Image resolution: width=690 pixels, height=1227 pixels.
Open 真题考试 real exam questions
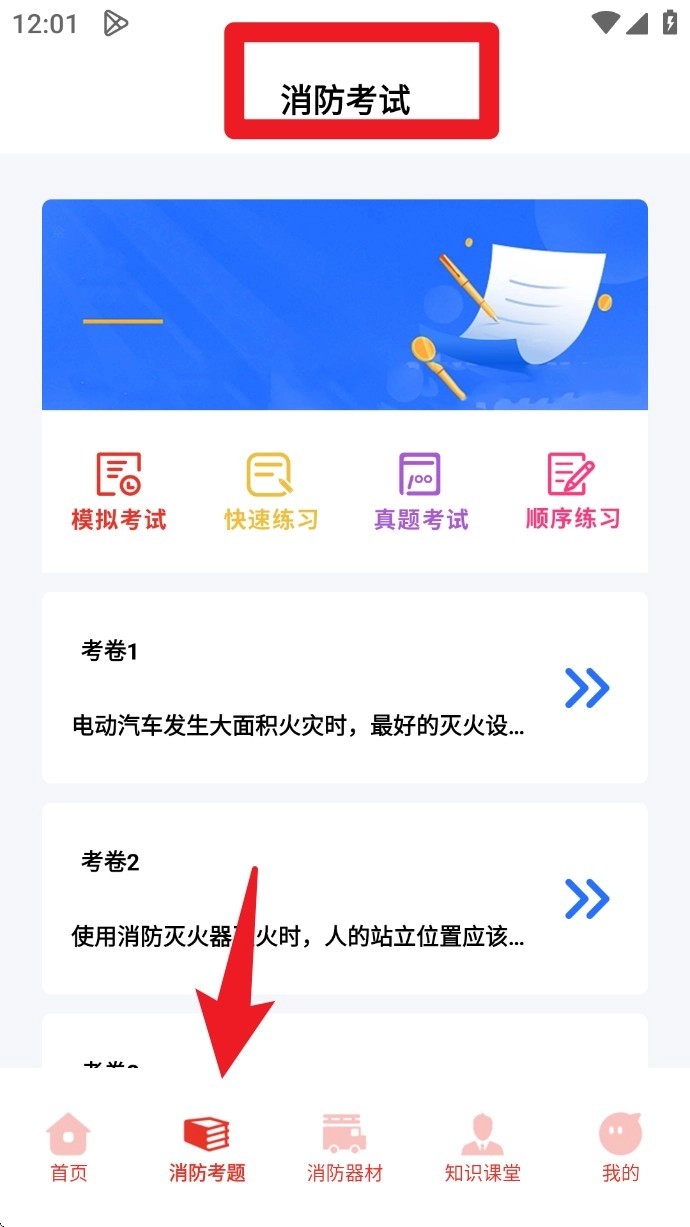tap(421, 490)
